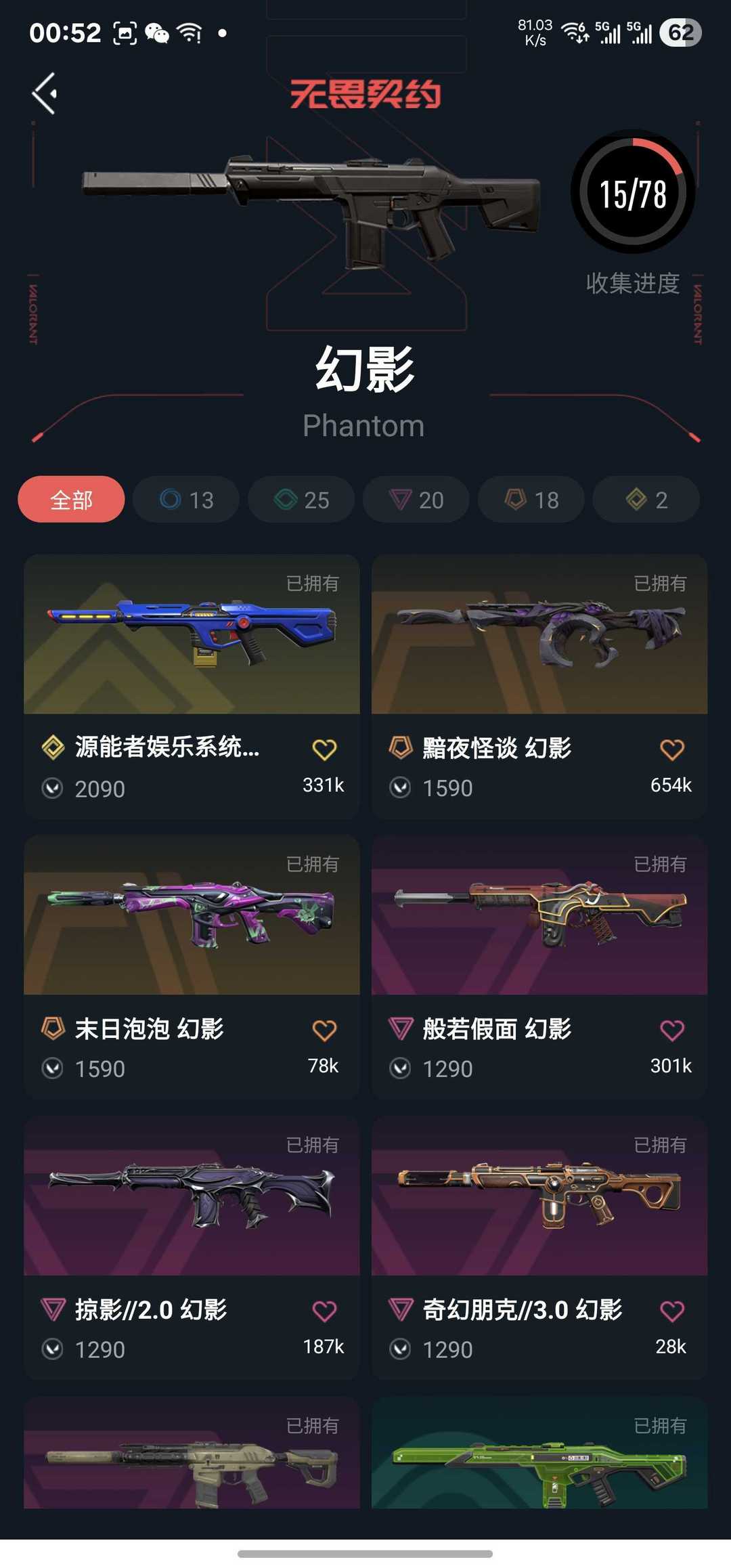The height and width of the screenshot is (1568, 731).
Task: Like the 黯夜怪谈 幻影 skin with the heart
Action: point(672,749)
